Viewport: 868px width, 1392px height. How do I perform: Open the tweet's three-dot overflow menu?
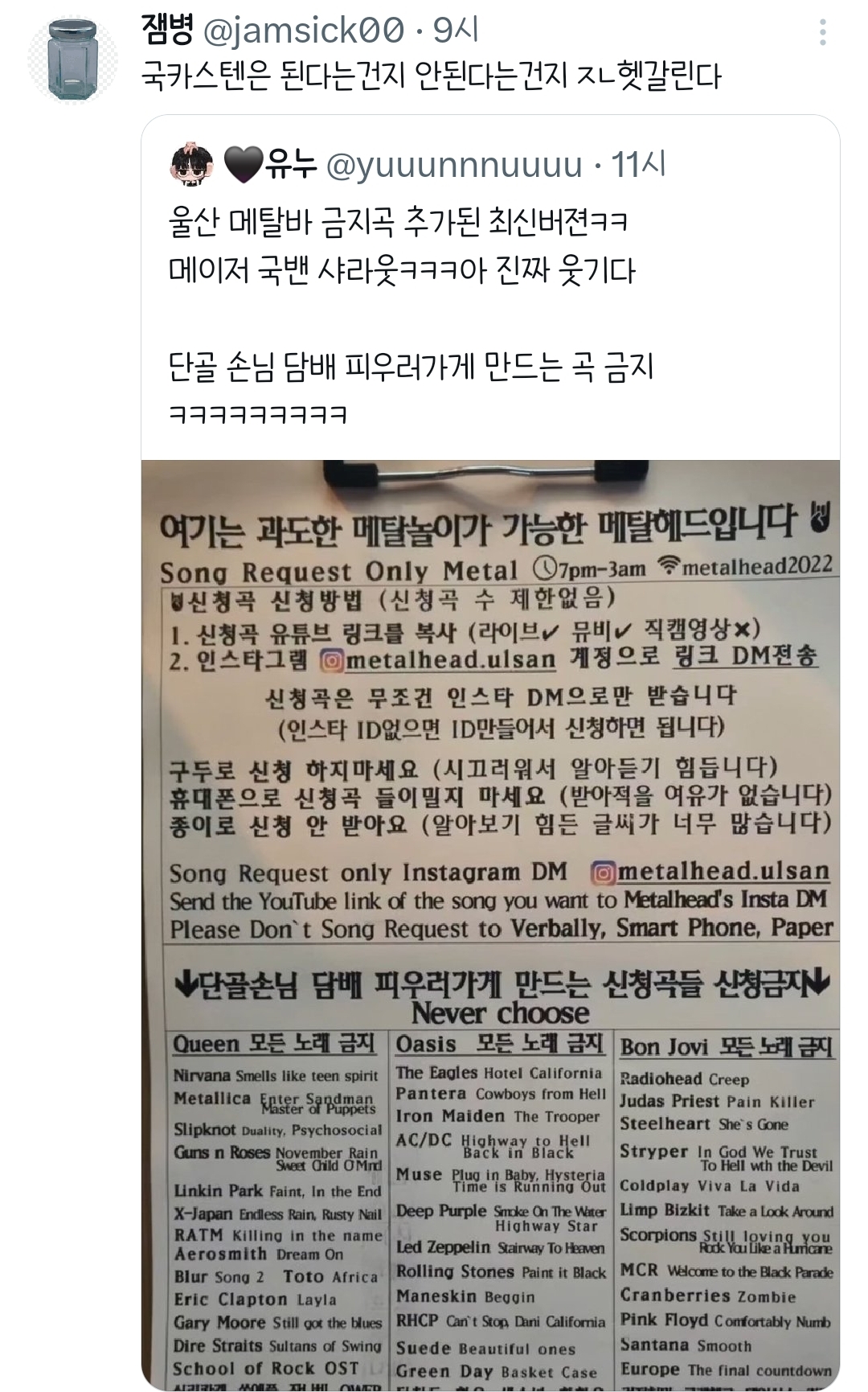coord(822,32)
